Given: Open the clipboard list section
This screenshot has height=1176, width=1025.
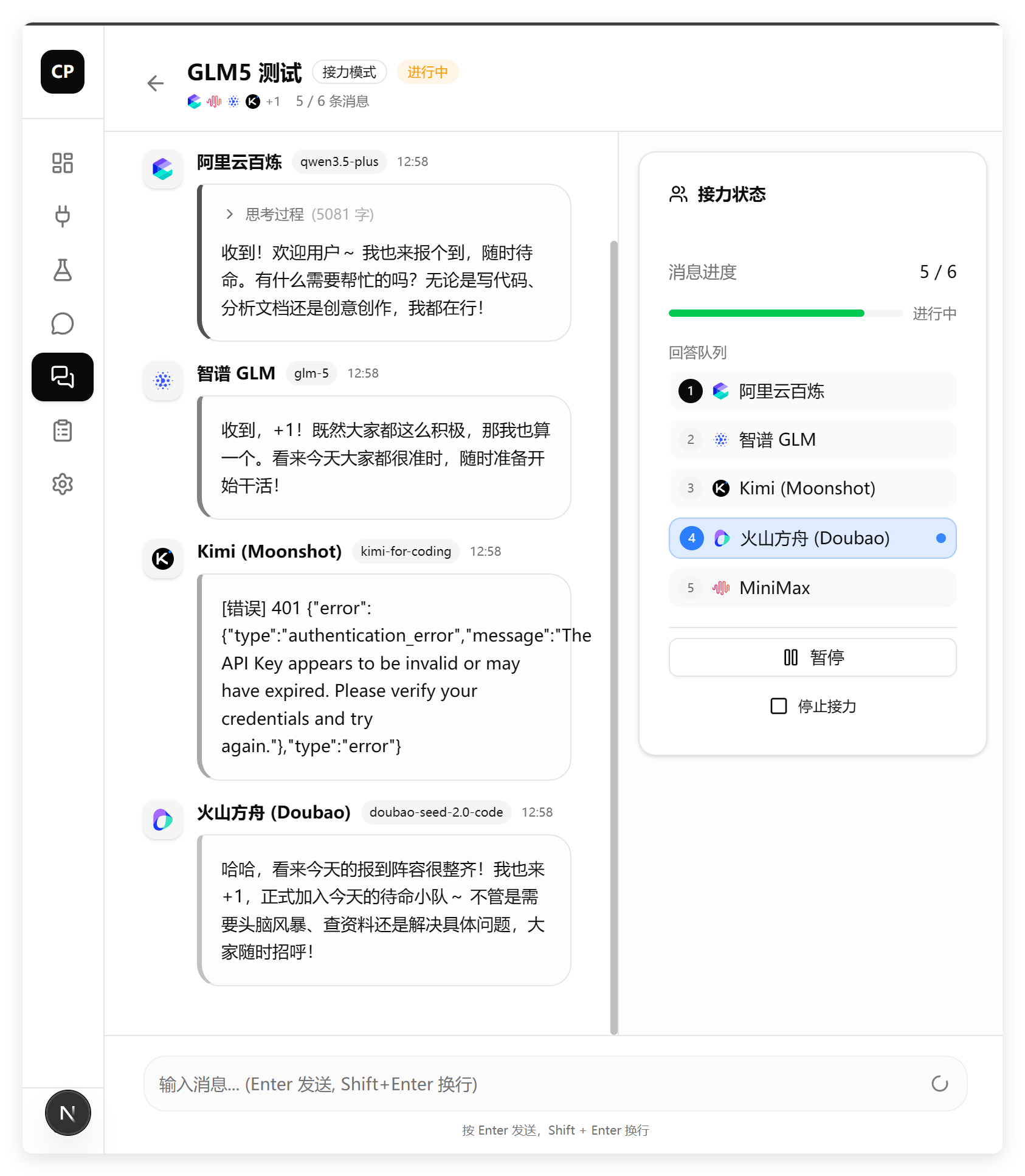Looking at the screenshot, I should [x=63, y=431].
